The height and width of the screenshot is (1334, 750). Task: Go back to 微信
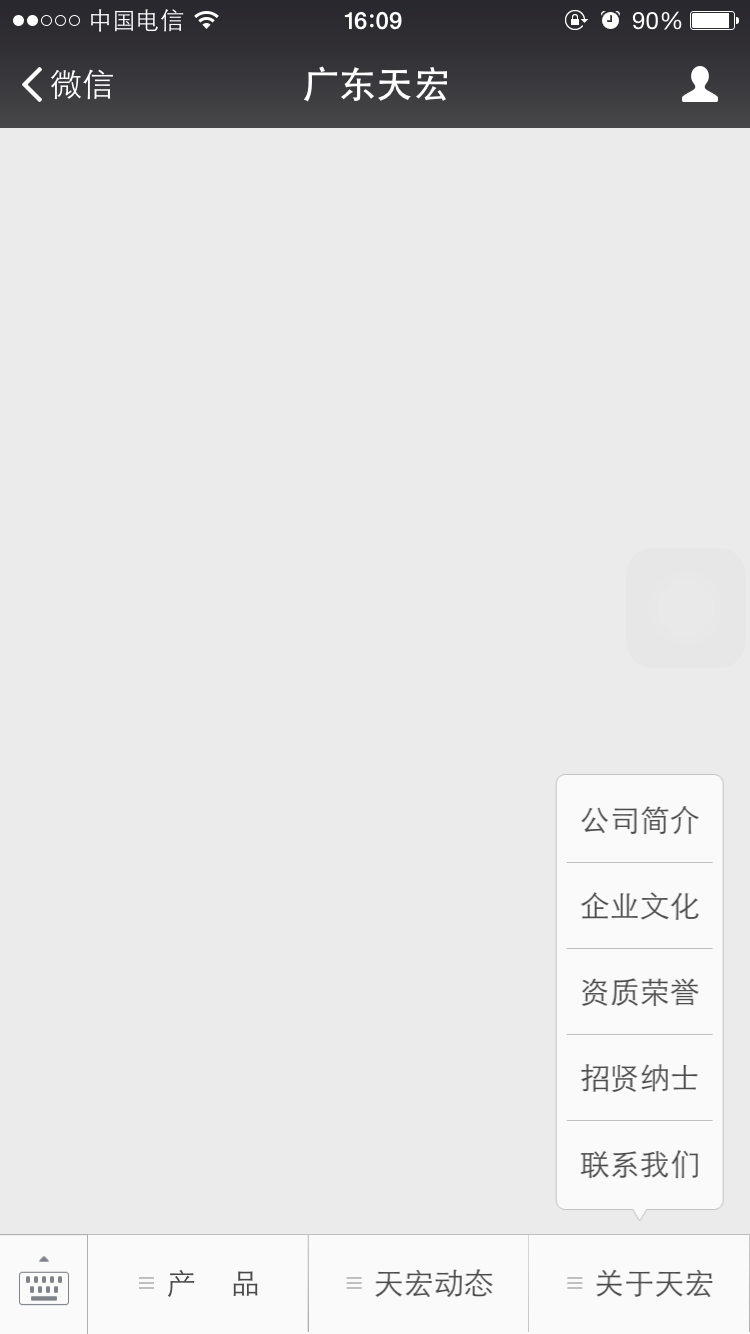coord(68,85)
